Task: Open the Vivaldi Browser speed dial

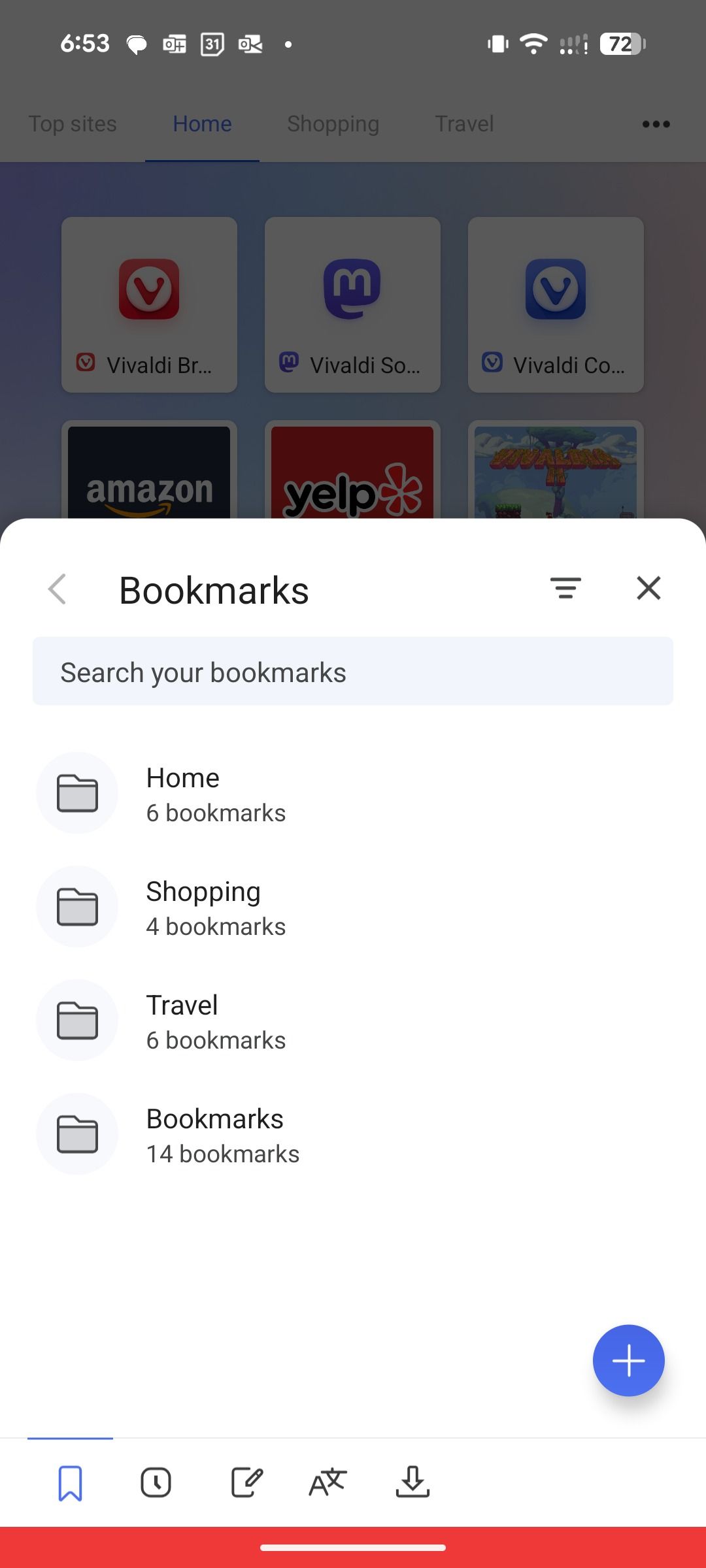Action: tap(149, 304)
